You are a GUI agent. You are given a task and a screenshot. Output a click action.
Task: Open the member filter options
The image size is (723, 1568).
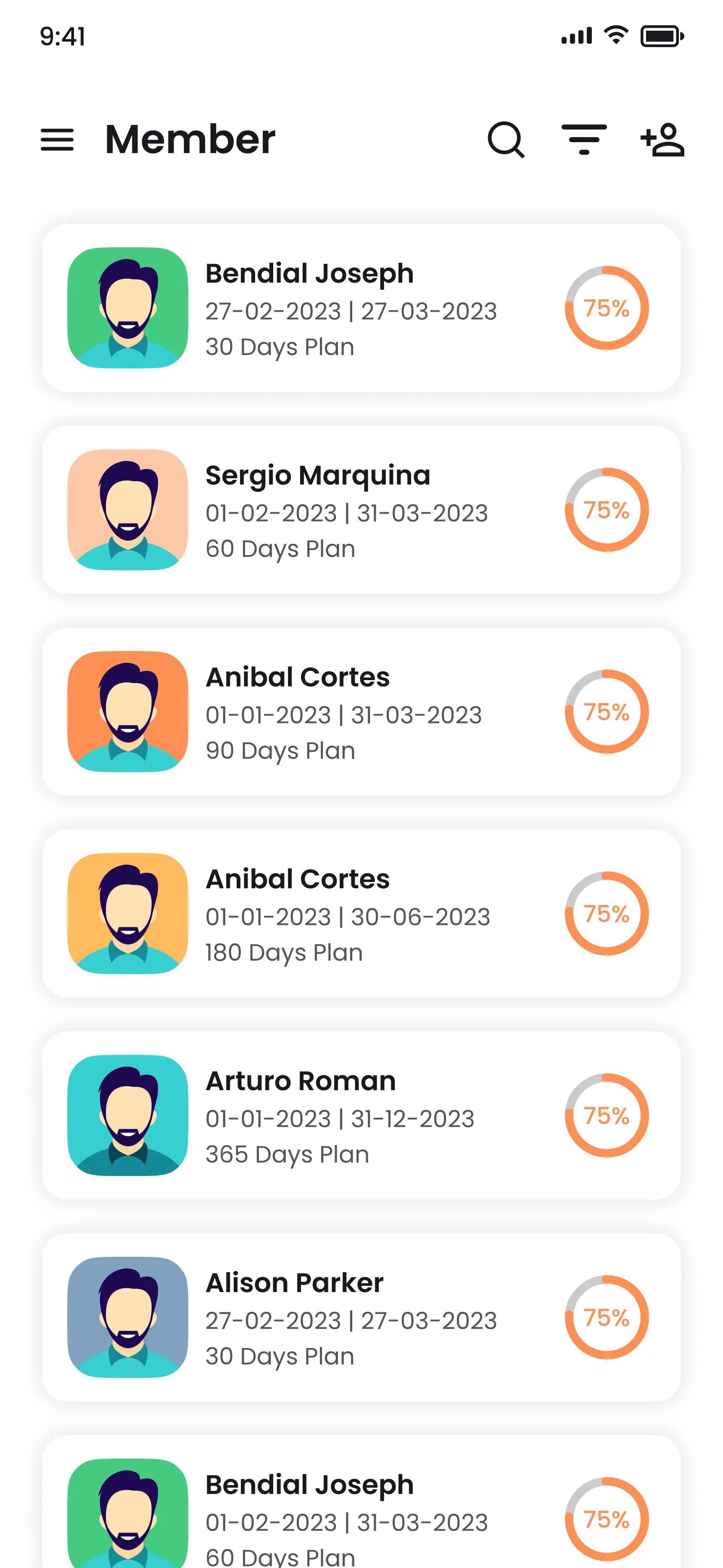[583, 140]
